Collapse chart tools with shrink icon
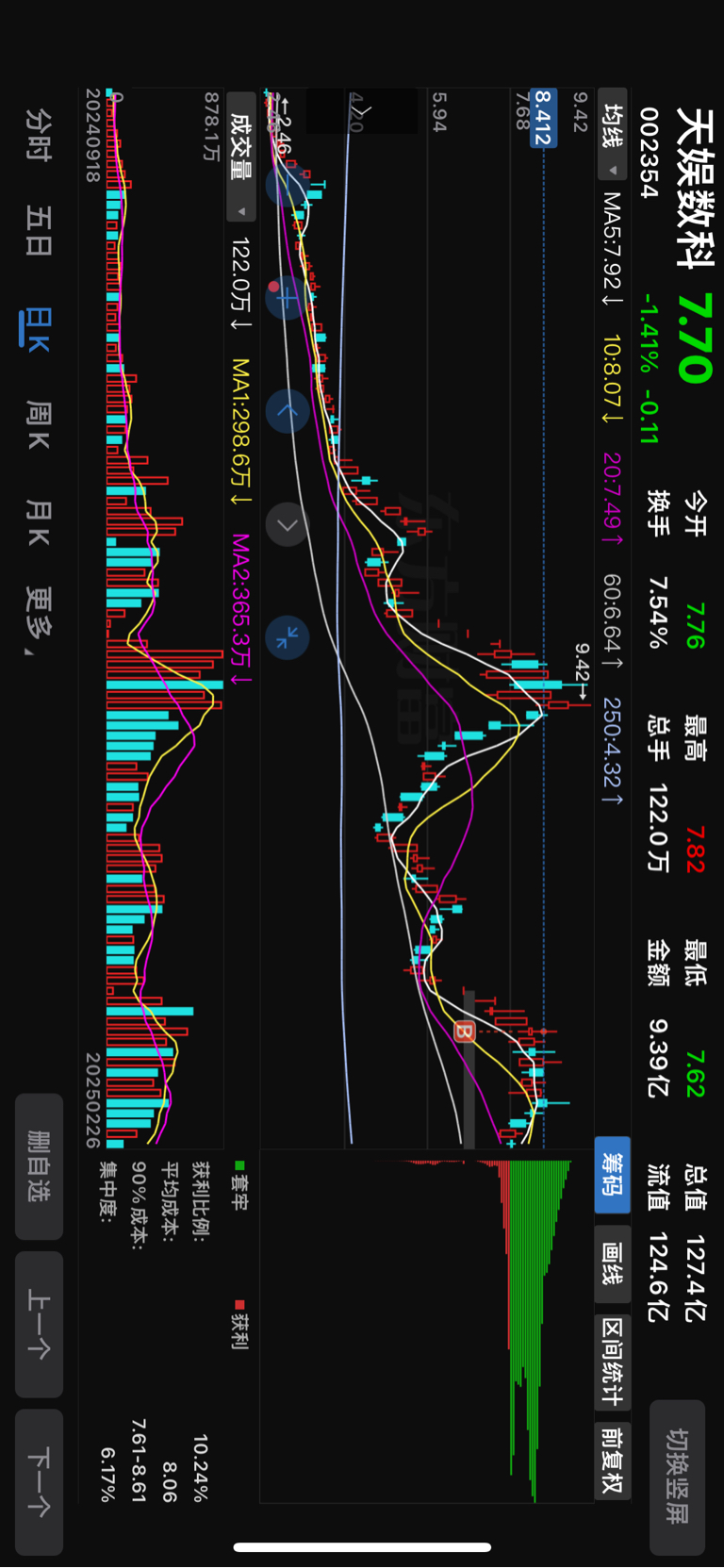This screenshot has height=1568, width=724. click(x=288, y=637)
